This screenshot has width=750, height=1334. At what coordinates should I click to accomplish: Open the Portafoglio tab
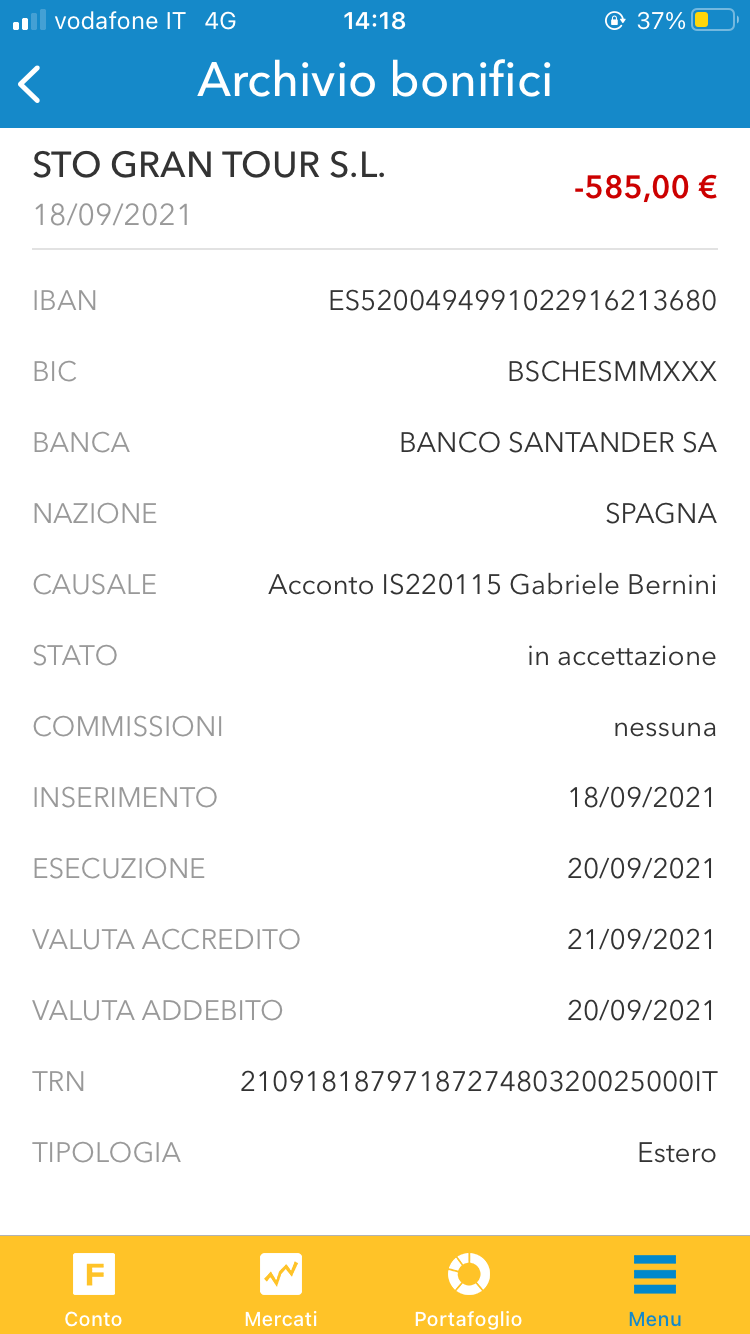[468, 1287]
